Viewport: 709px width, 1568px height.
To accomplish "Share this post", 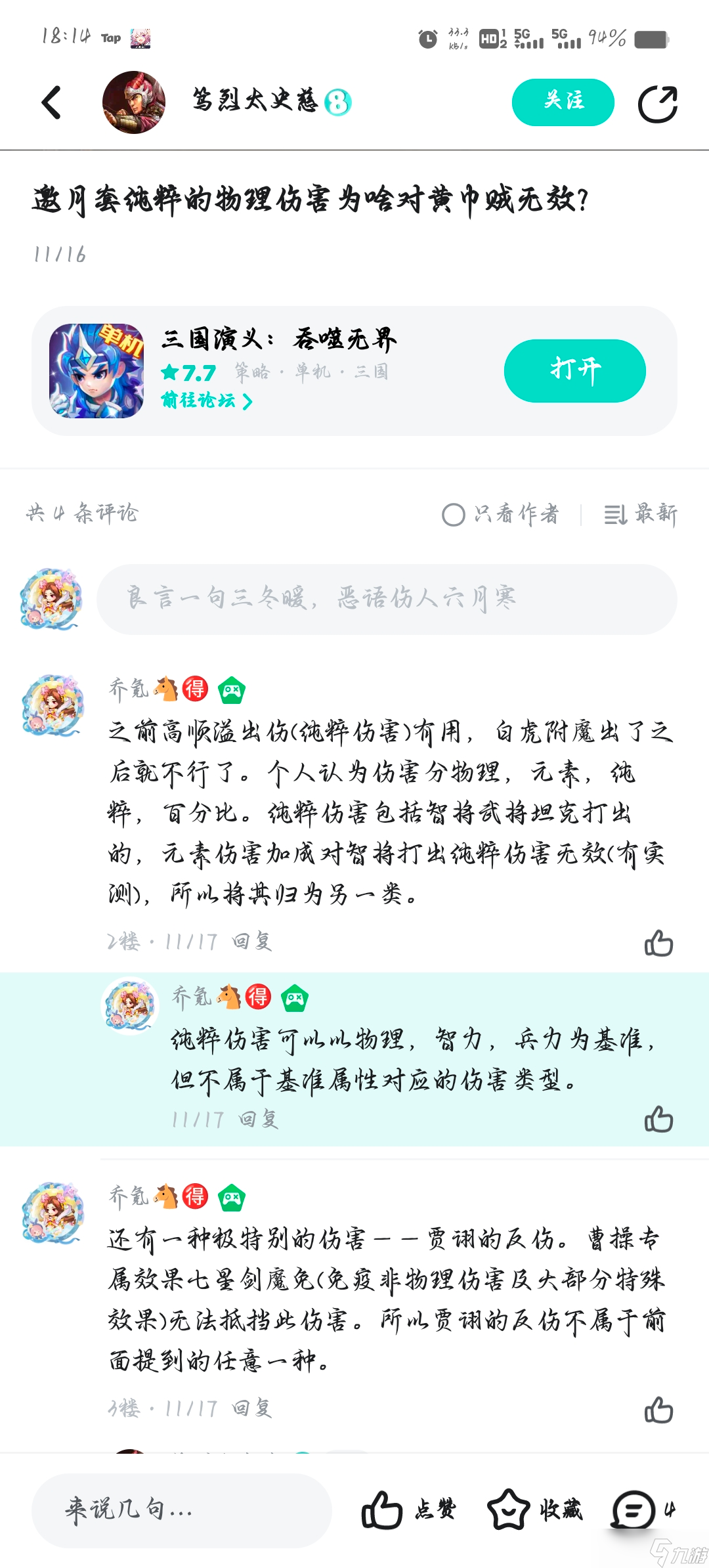I will point(658,104).
